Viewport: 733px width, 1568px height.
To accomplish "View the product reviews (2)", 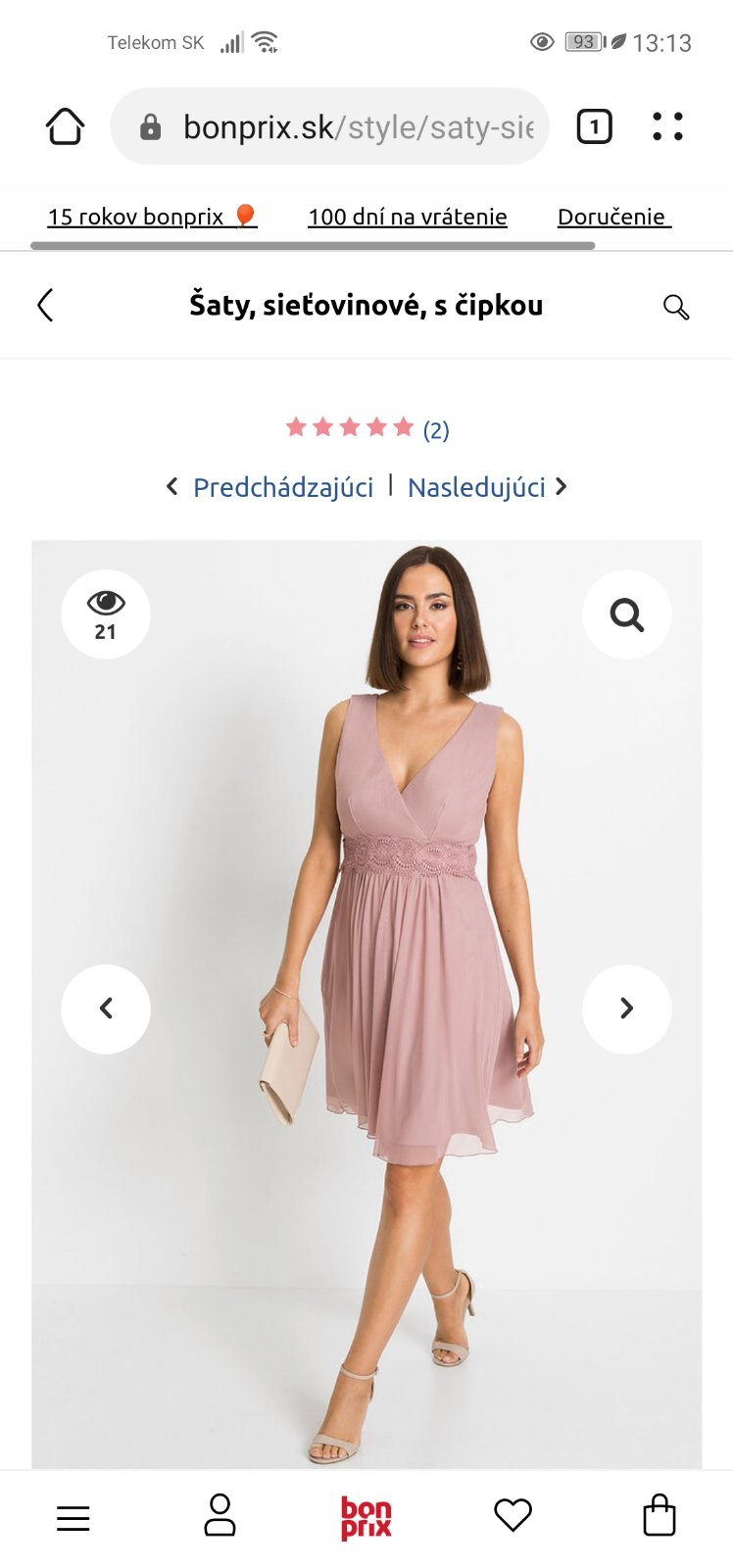I will coord(366,428).
